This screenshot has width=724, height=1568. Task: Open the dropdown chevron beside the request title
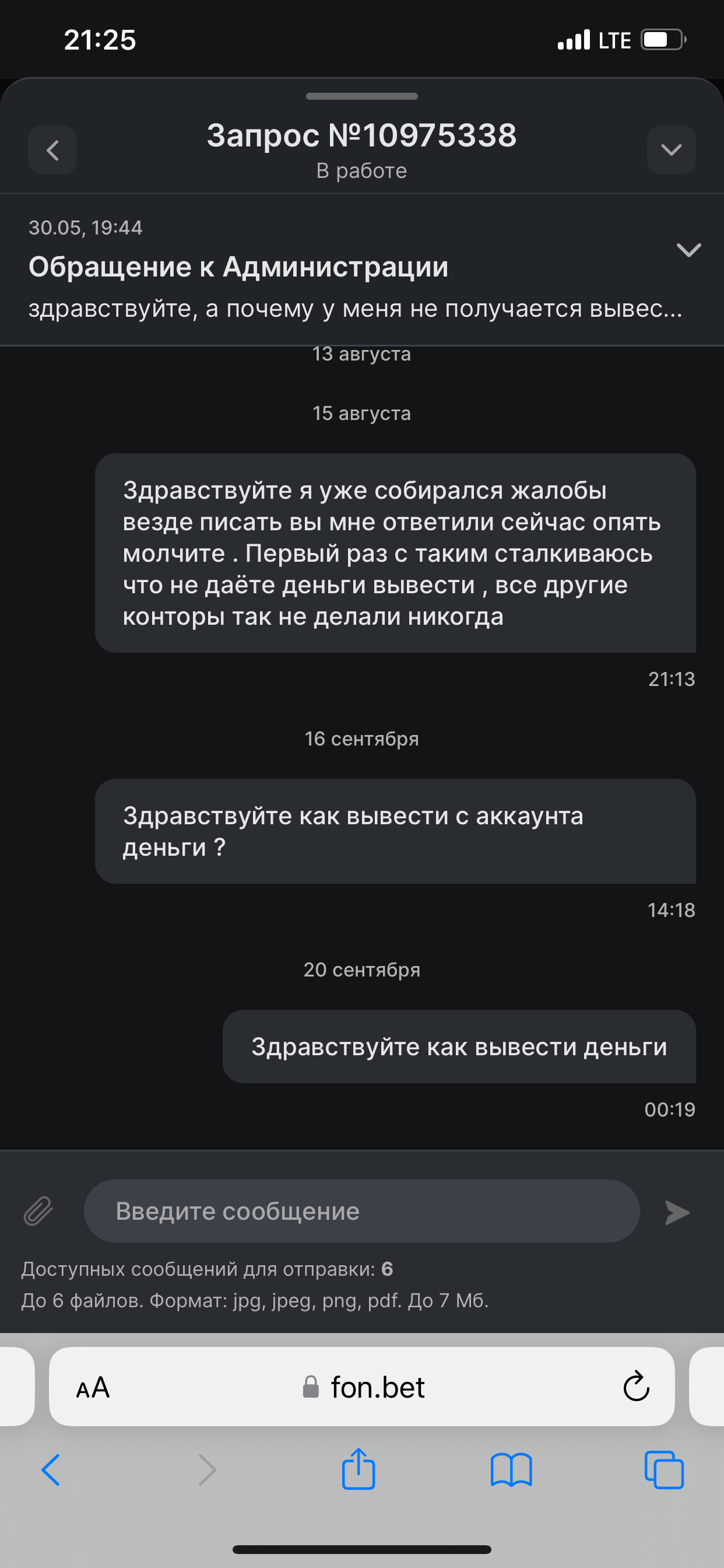(671, 150)
